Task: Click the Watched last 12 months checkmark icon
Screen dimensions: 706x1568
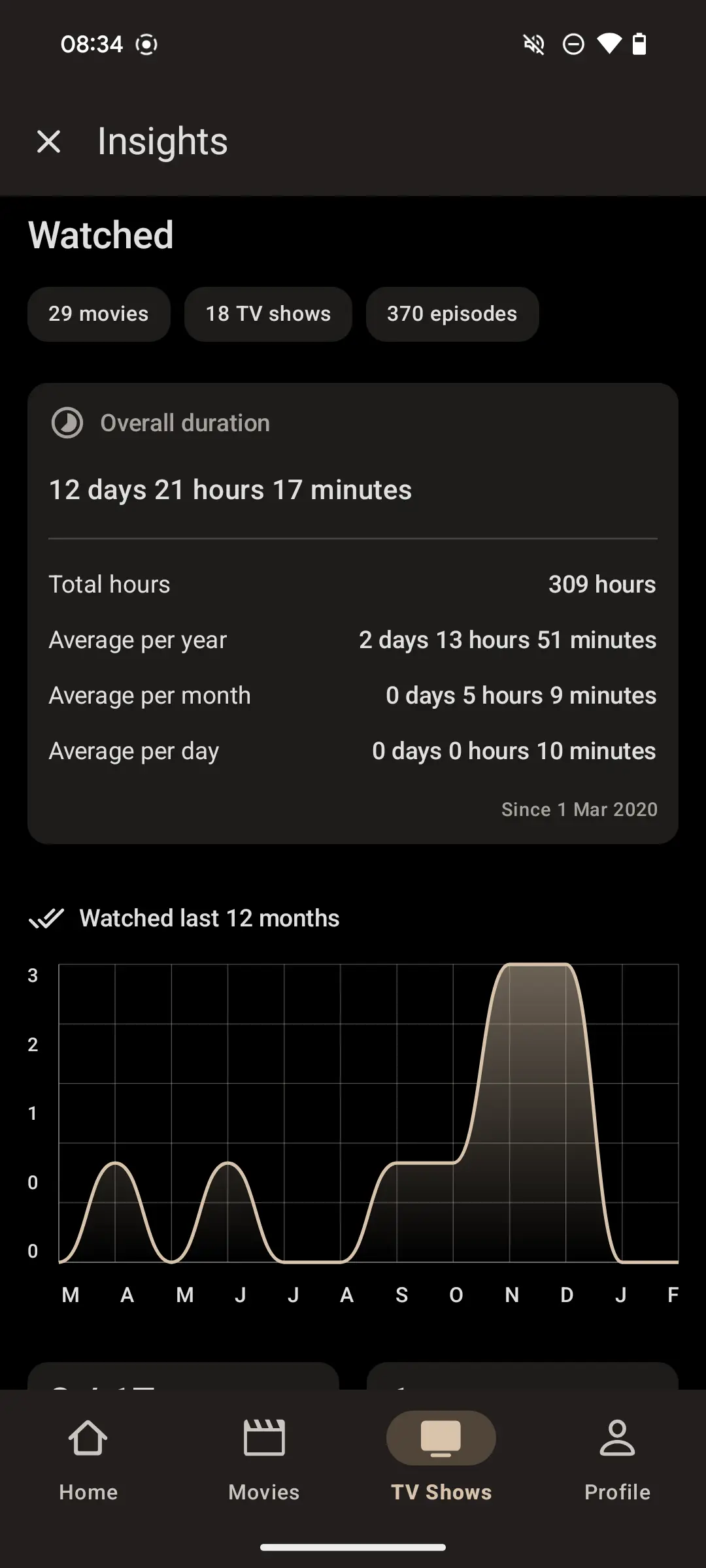Action: coord(47,918)
